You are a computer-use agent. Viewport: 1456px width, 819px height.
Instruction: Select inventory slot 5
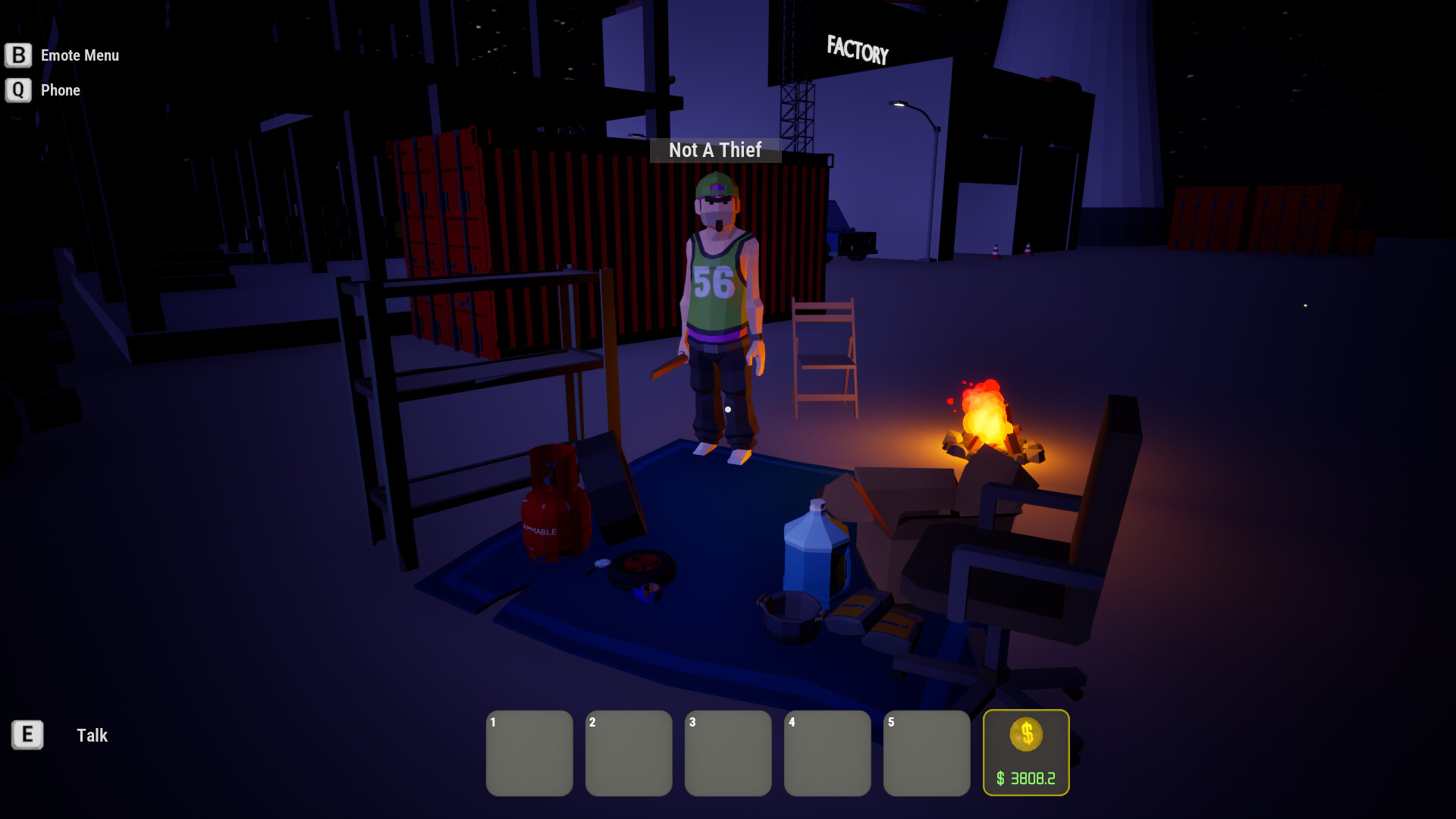(927, 753)
